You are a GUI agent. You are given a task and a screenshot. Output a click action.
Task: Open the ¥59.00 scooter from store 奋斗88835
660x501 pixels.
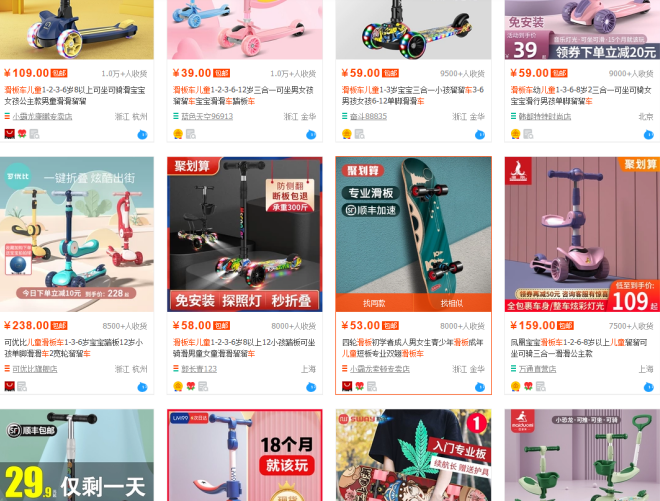413,29
